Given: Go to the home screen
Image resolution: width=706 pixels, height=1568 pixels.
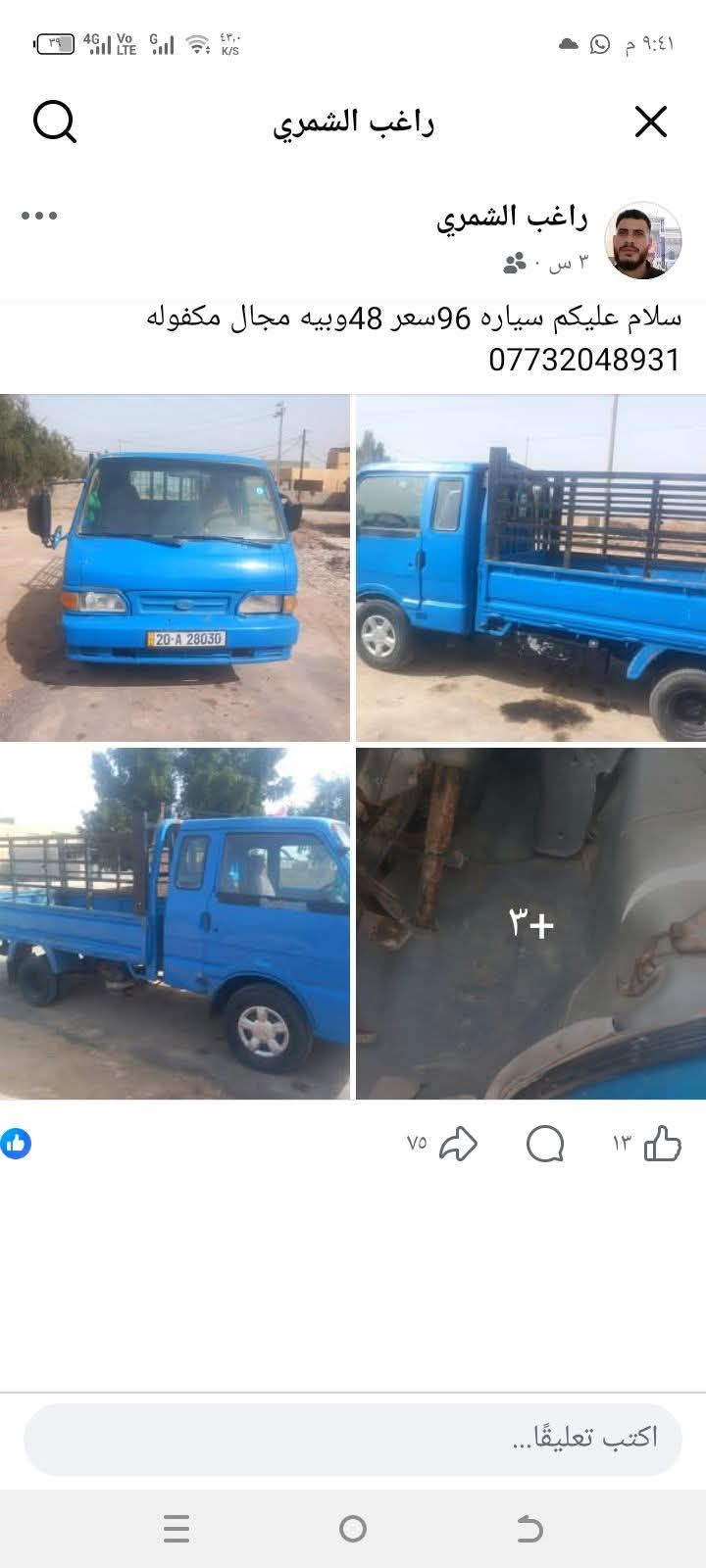Looking at the screenshot, I should pos(353,1529).
